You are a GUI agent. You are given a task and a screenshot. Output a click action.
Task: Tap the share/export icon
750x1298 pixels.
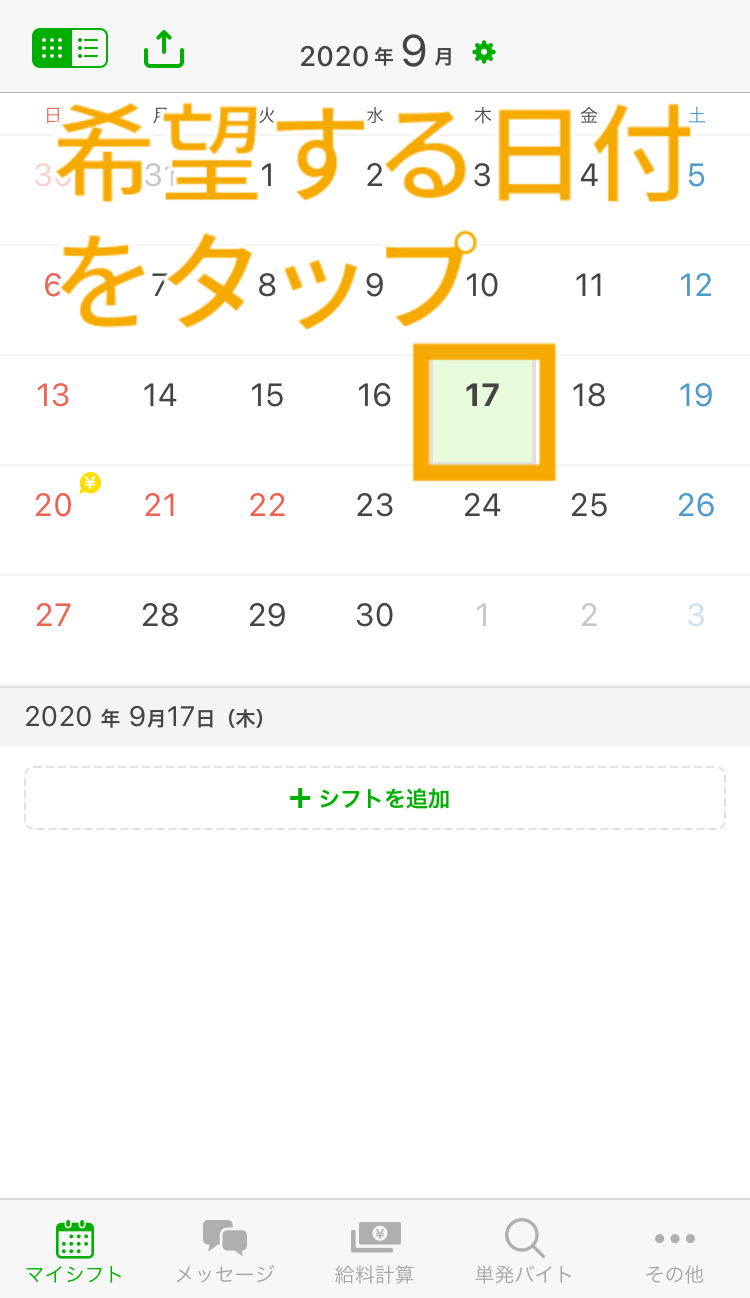coord(163,47)
